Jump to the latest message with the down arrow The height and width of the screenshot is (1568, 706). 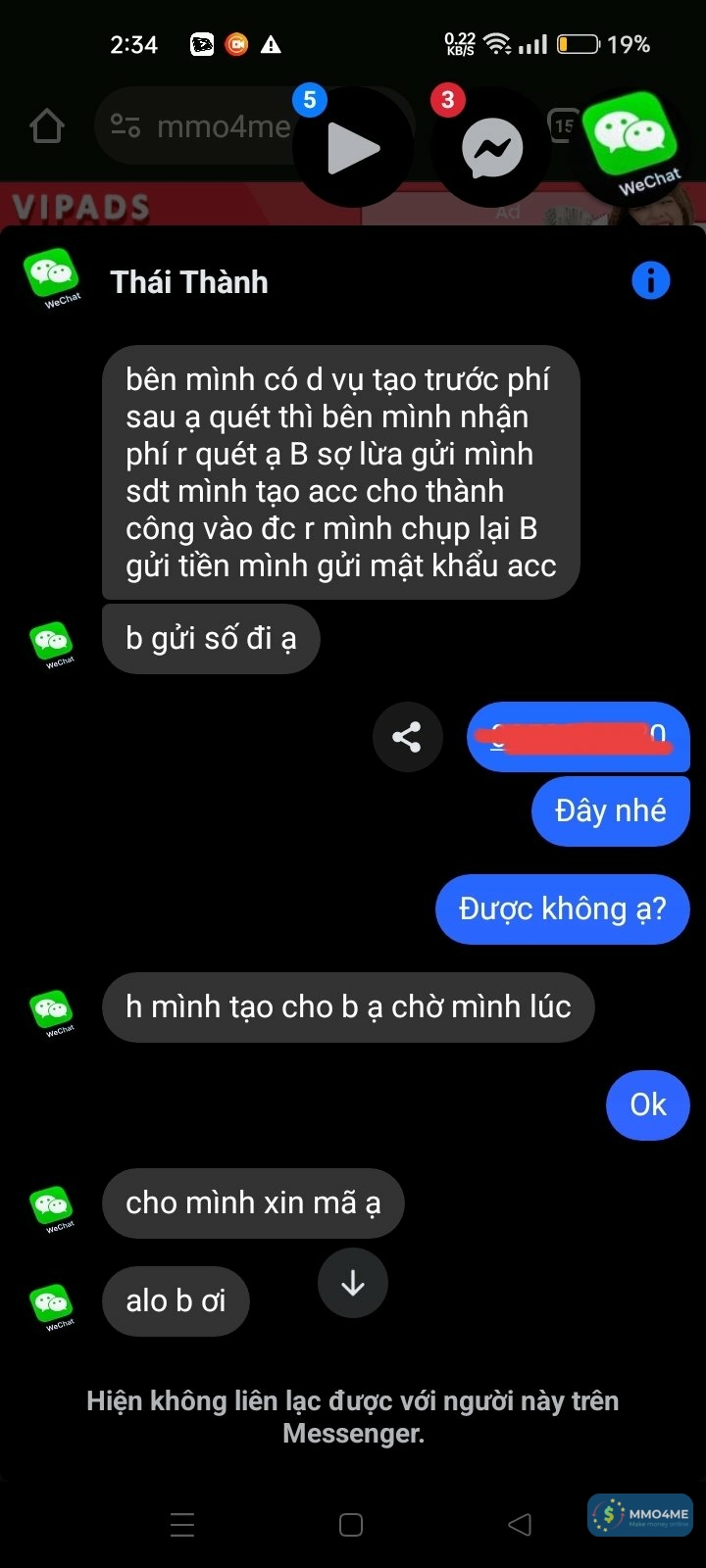click(x=353, y=1283)
